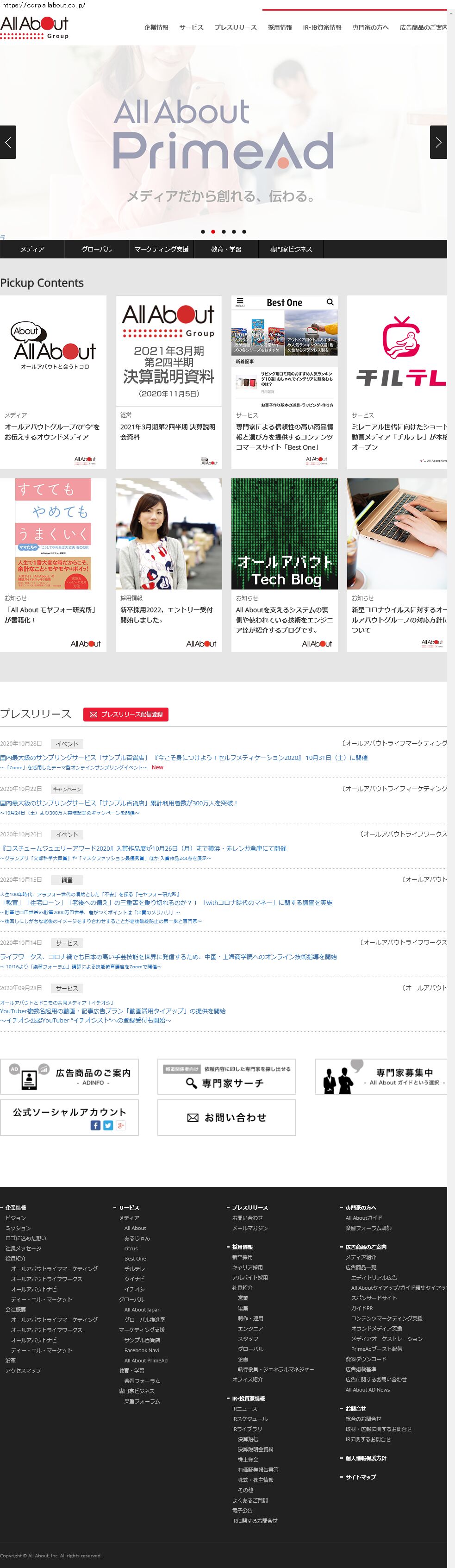The image size is (455, 1568).
Task: Open the 2021年3月期 決算説明会資料 card
Action: [x=168, y=382]
